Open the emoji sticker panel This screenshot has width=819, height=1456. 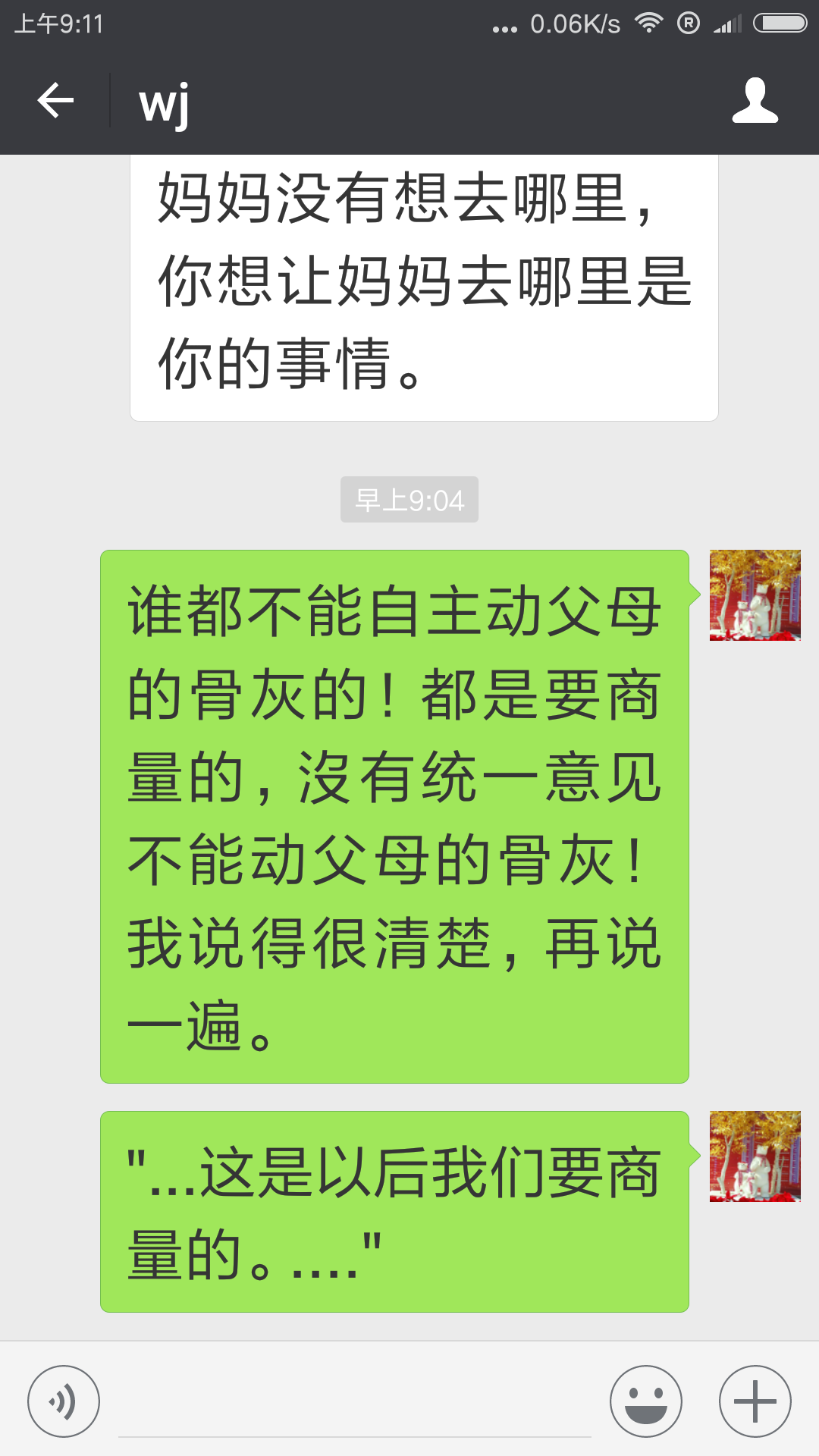point(646,1401)
